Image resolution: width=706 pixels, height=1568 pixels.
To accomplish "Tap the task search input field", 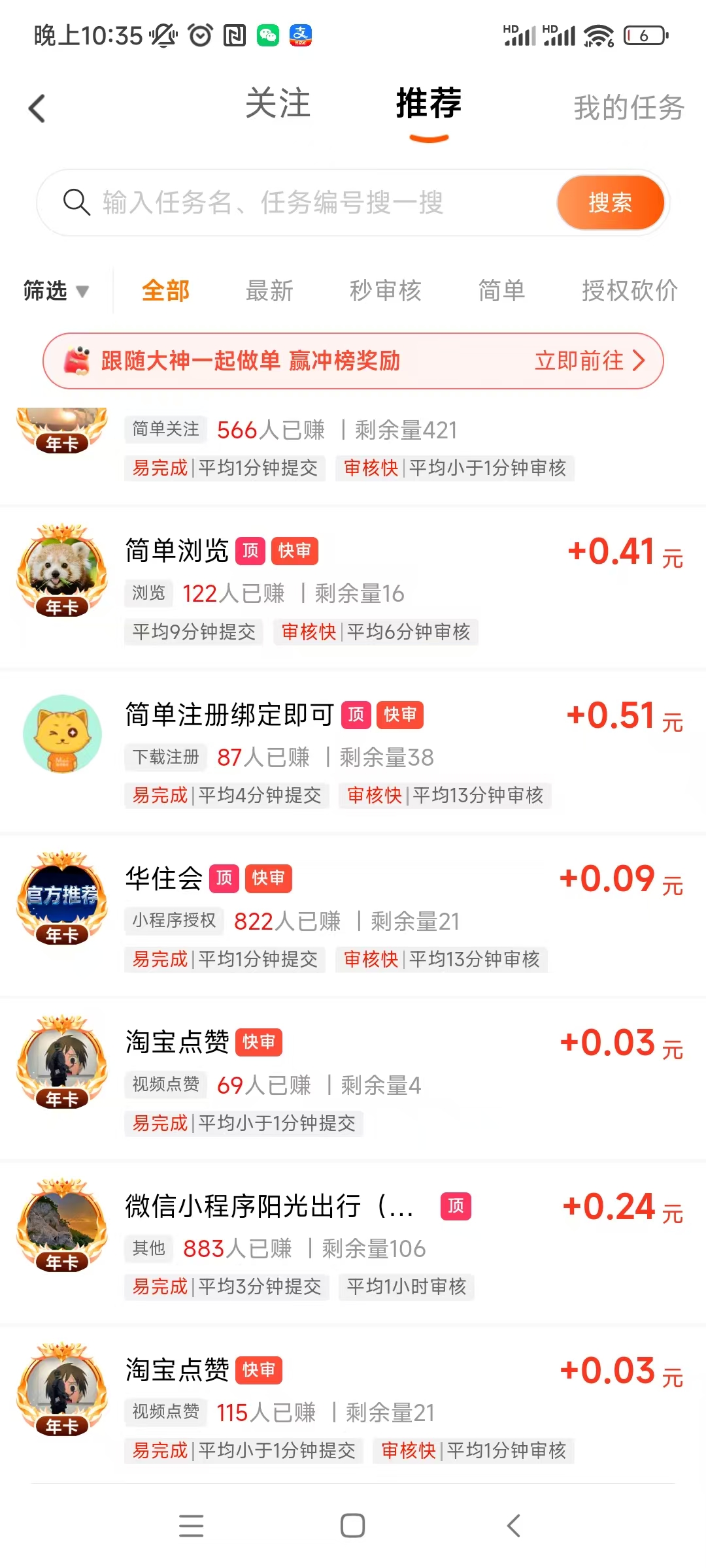I will pyautogui.click(x=294, y=203).
